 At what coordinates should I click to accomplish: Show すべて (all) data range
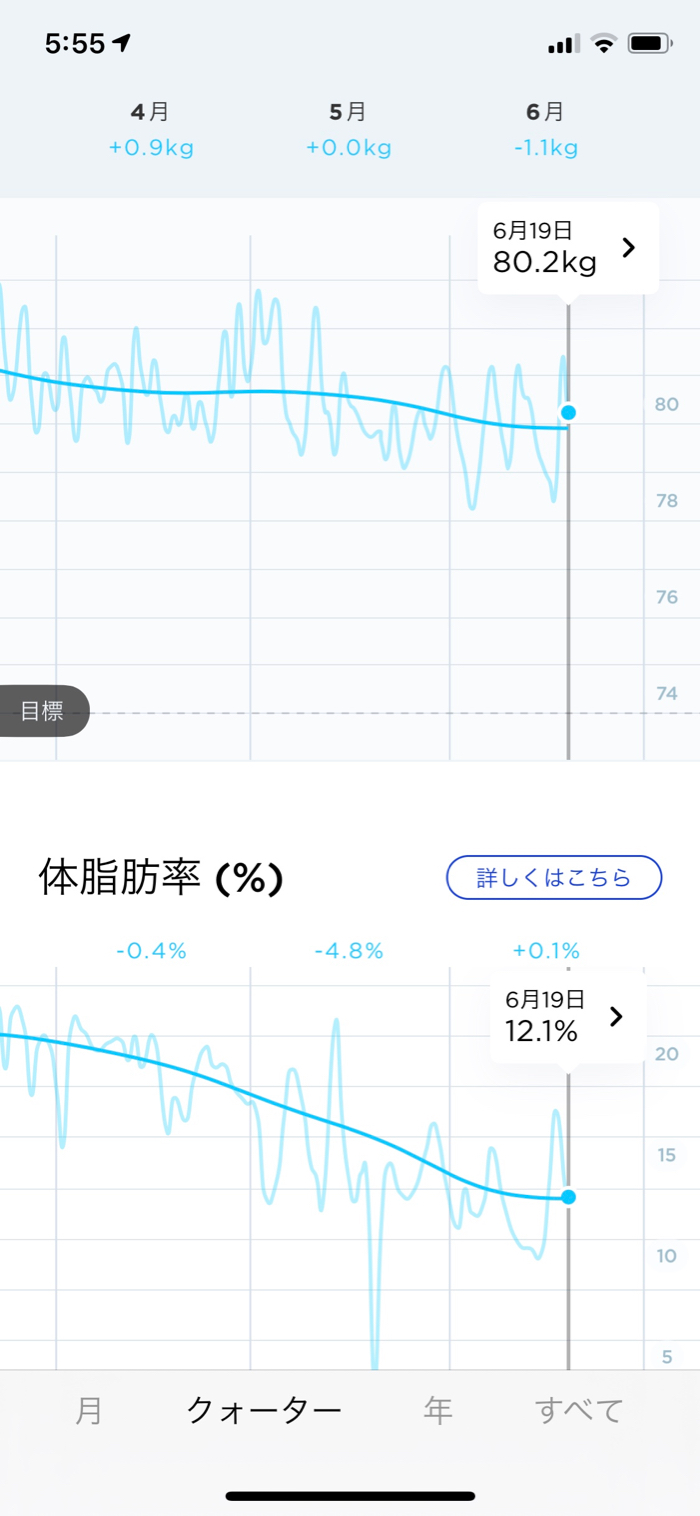tap(579, 1411)
